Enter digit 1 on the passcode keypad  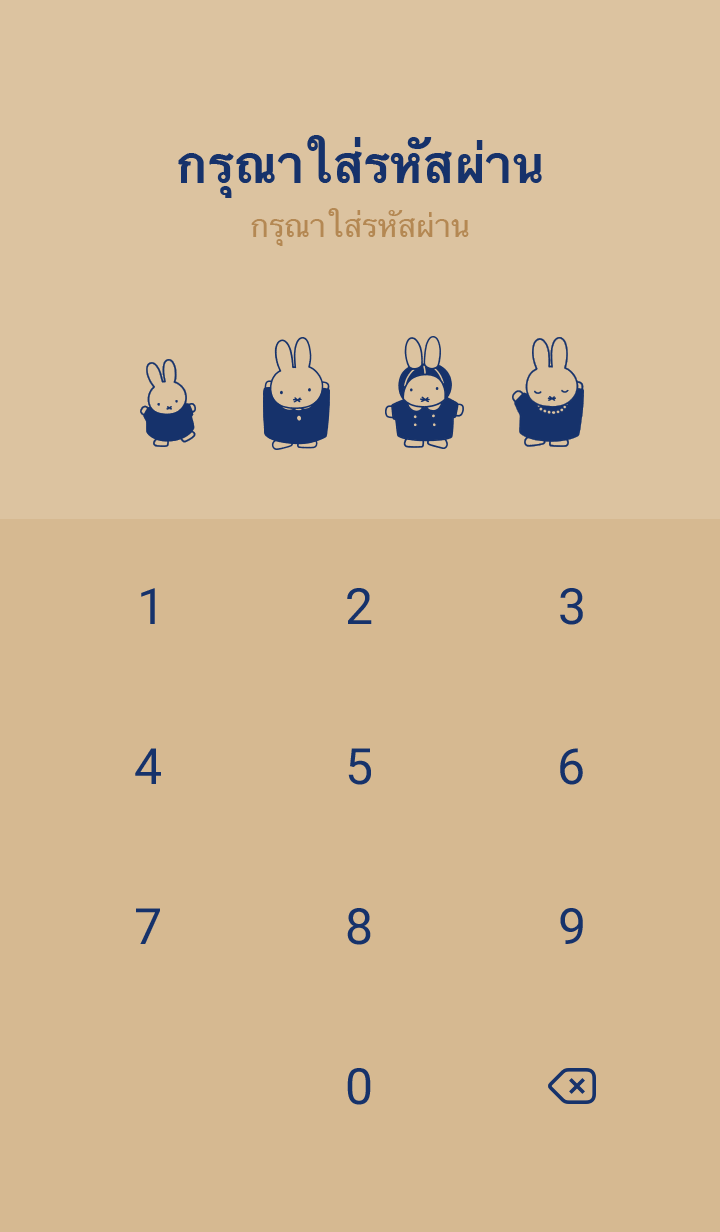point(149,607)
